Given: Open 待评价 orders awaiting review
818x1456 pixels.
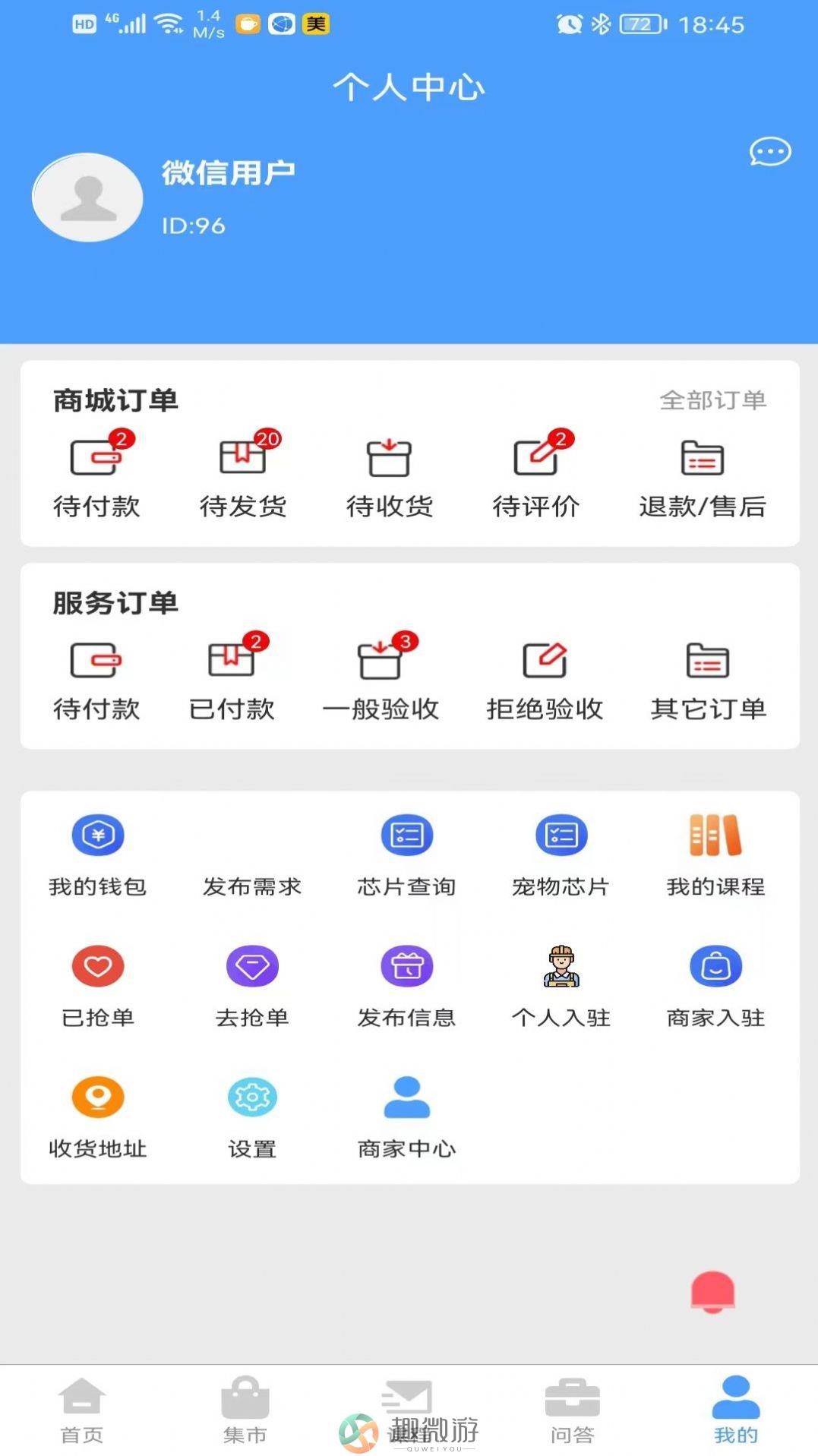Looking at the screenshot, I should [536, 474].
